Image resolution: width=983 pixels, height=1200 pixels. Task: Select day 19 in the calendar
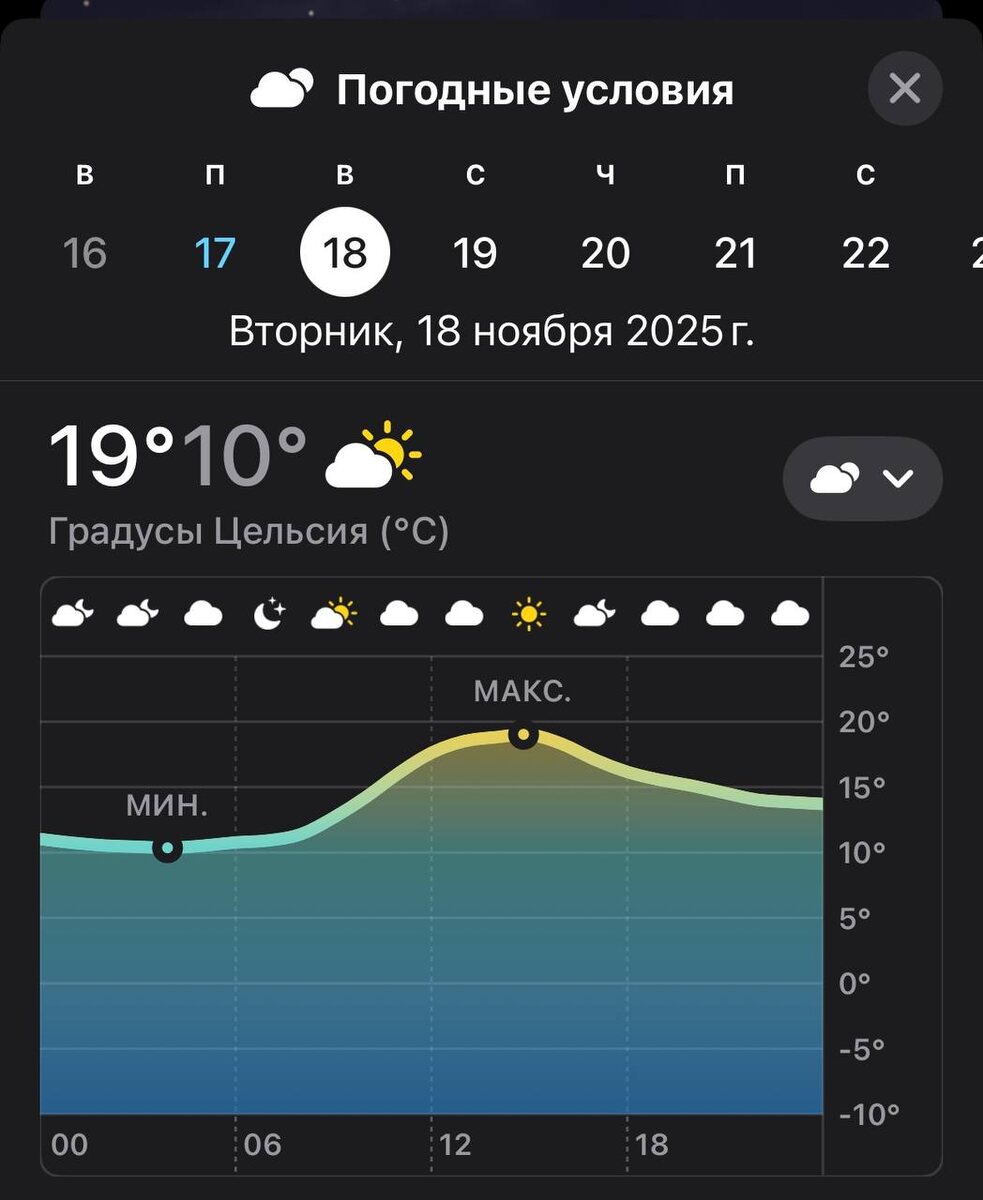[475, 253]
